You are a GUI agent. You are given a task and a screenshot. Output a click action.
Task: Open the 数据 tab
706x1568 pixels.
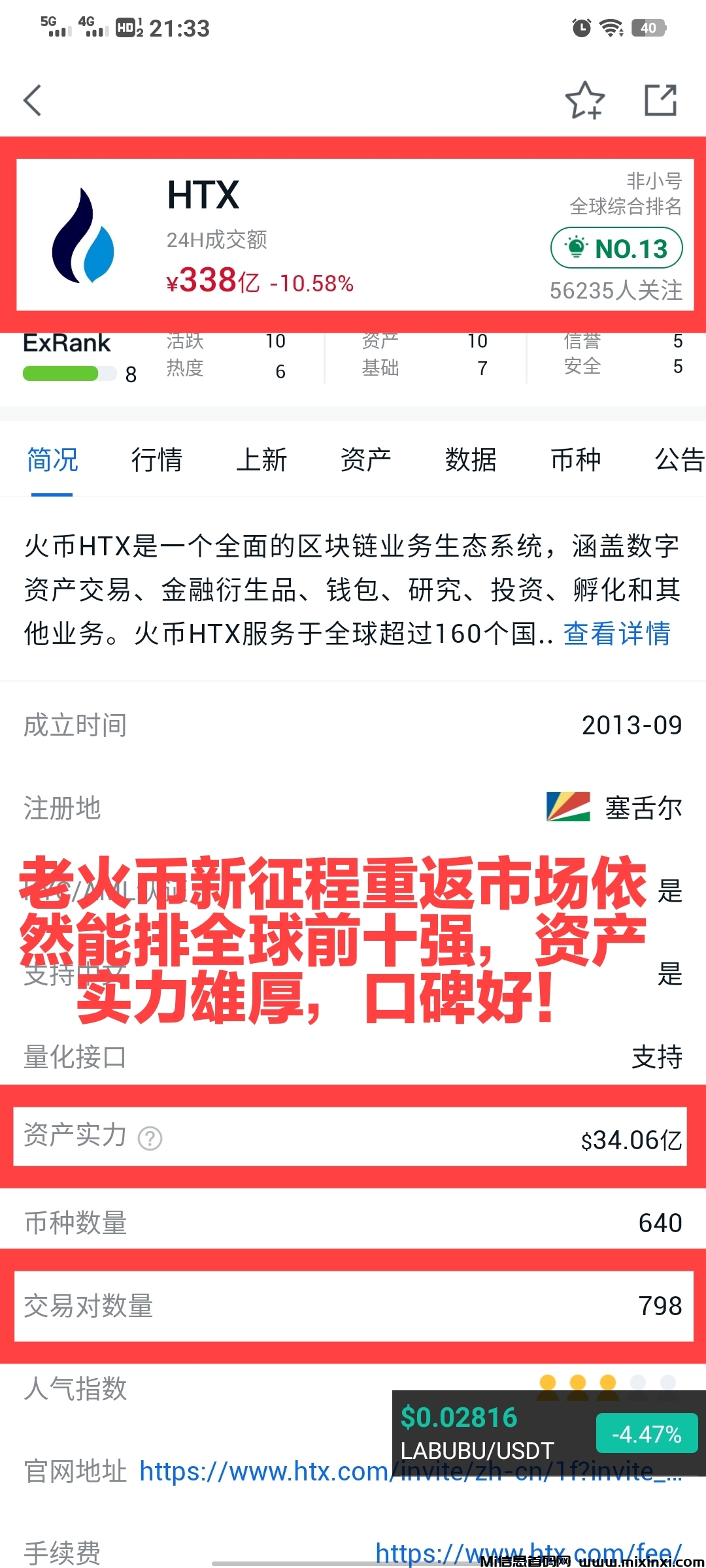coord(471,459)
